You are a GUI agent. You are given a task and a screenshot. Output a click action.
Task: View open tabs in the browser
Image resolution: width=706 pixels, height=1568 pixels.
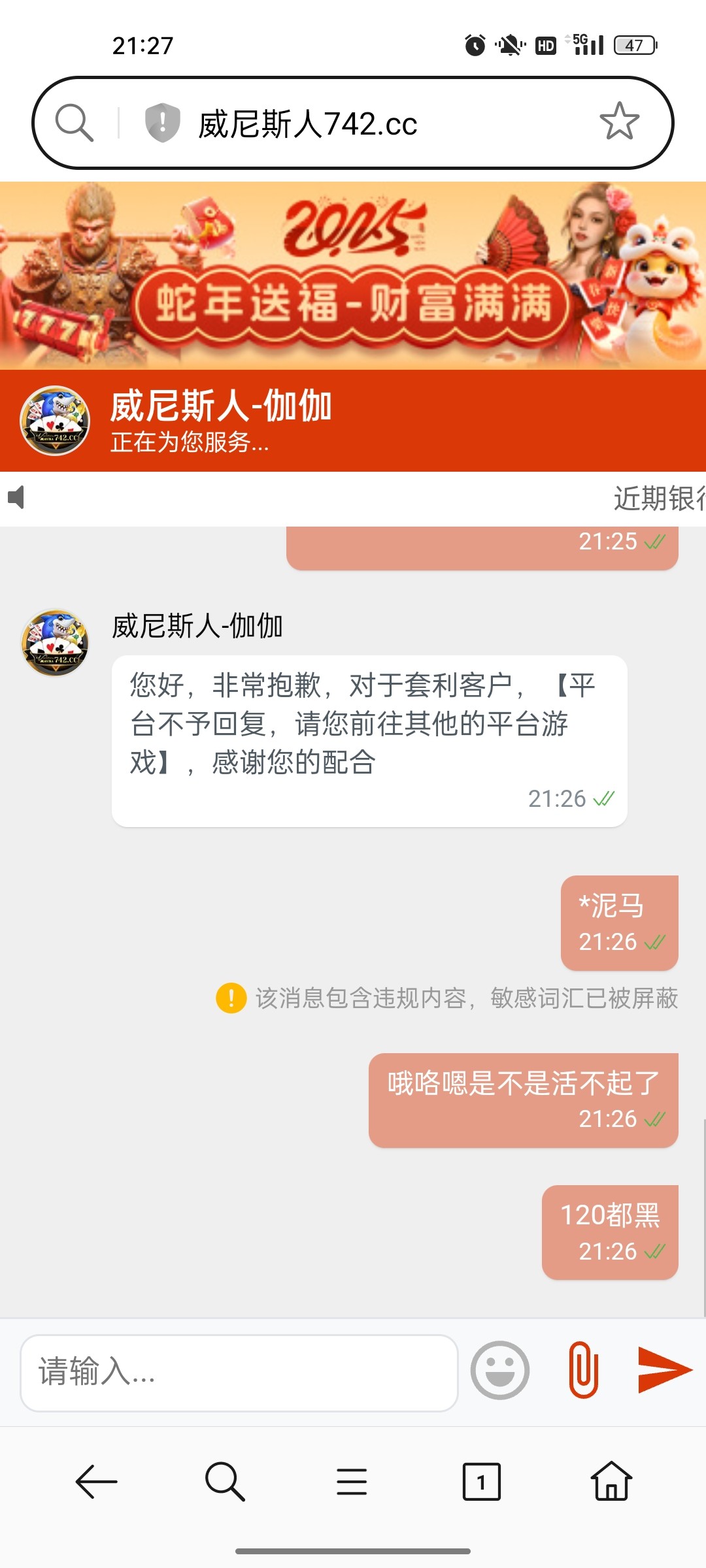pyautogui.click(x=481, y=1481)
